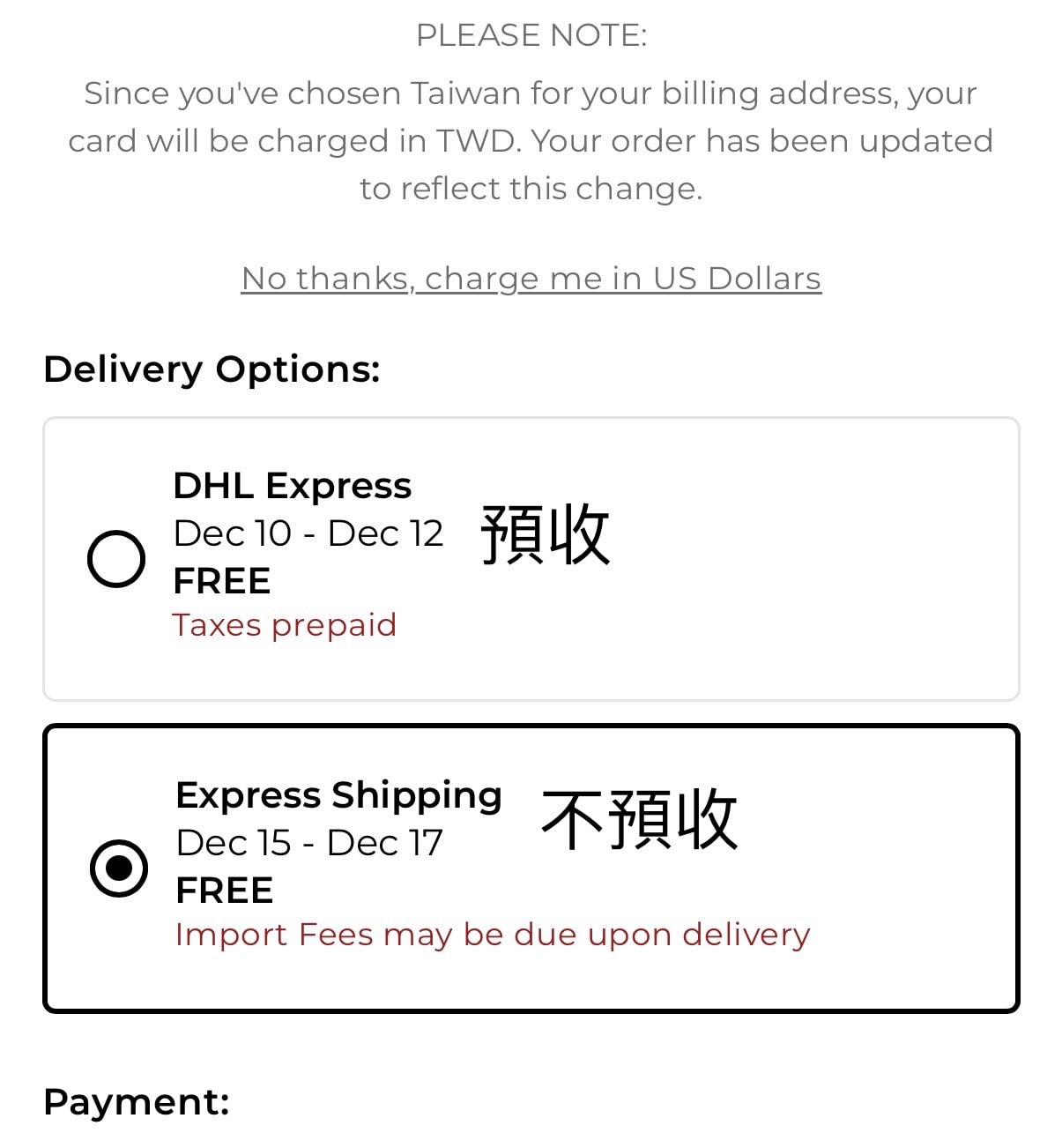Screen dimensions: 1062x1148
Task: Select the DHL Express radio button
Action: pyautogui.click(x=116, y=557)
